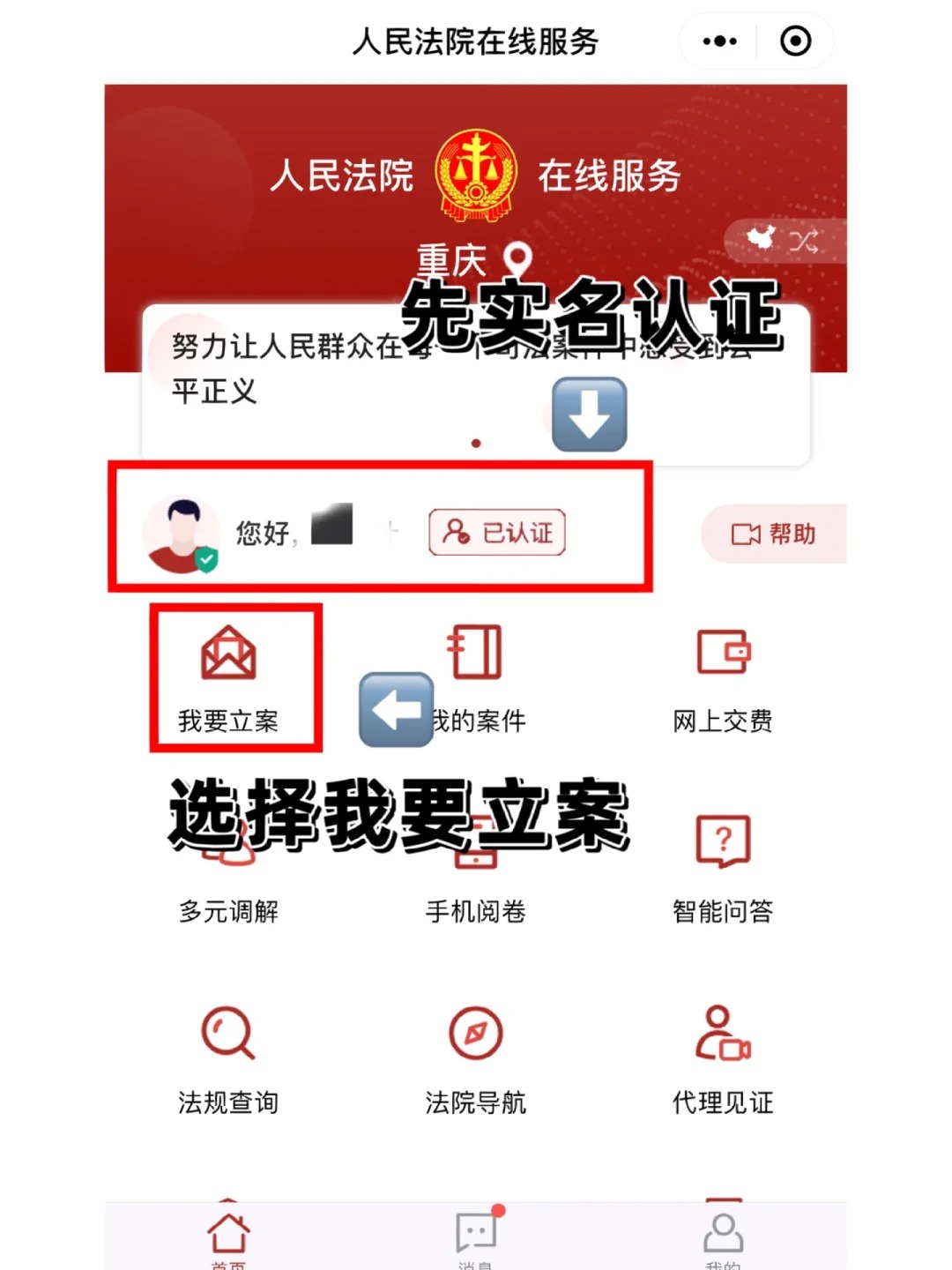Switch to the 我的 profile tab
The height and width of the screenshot is (1270, 952).
pos(723,1236)
